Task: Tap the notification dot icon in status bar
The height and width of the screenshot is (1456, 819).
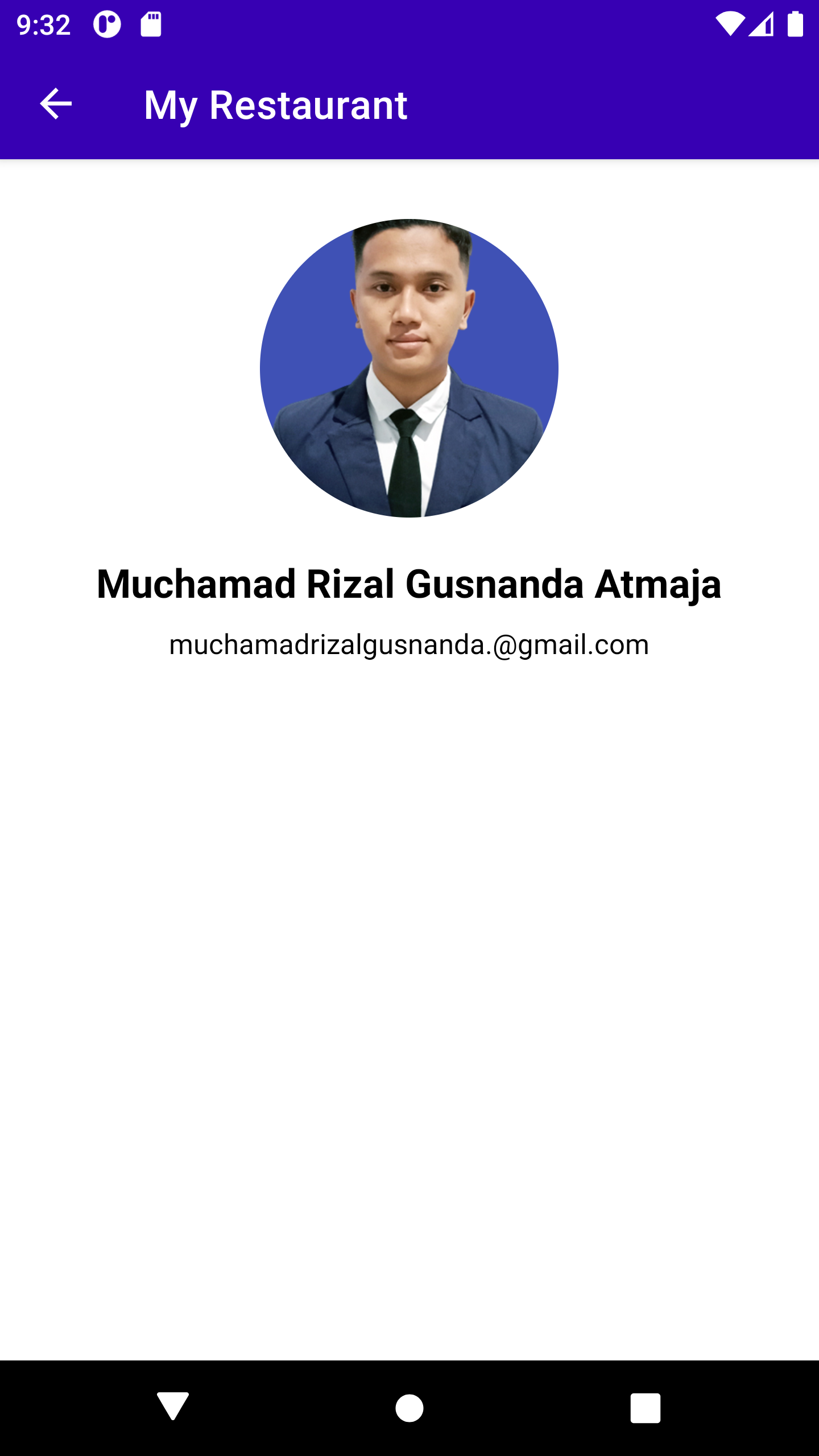Action: coord(106,24)
